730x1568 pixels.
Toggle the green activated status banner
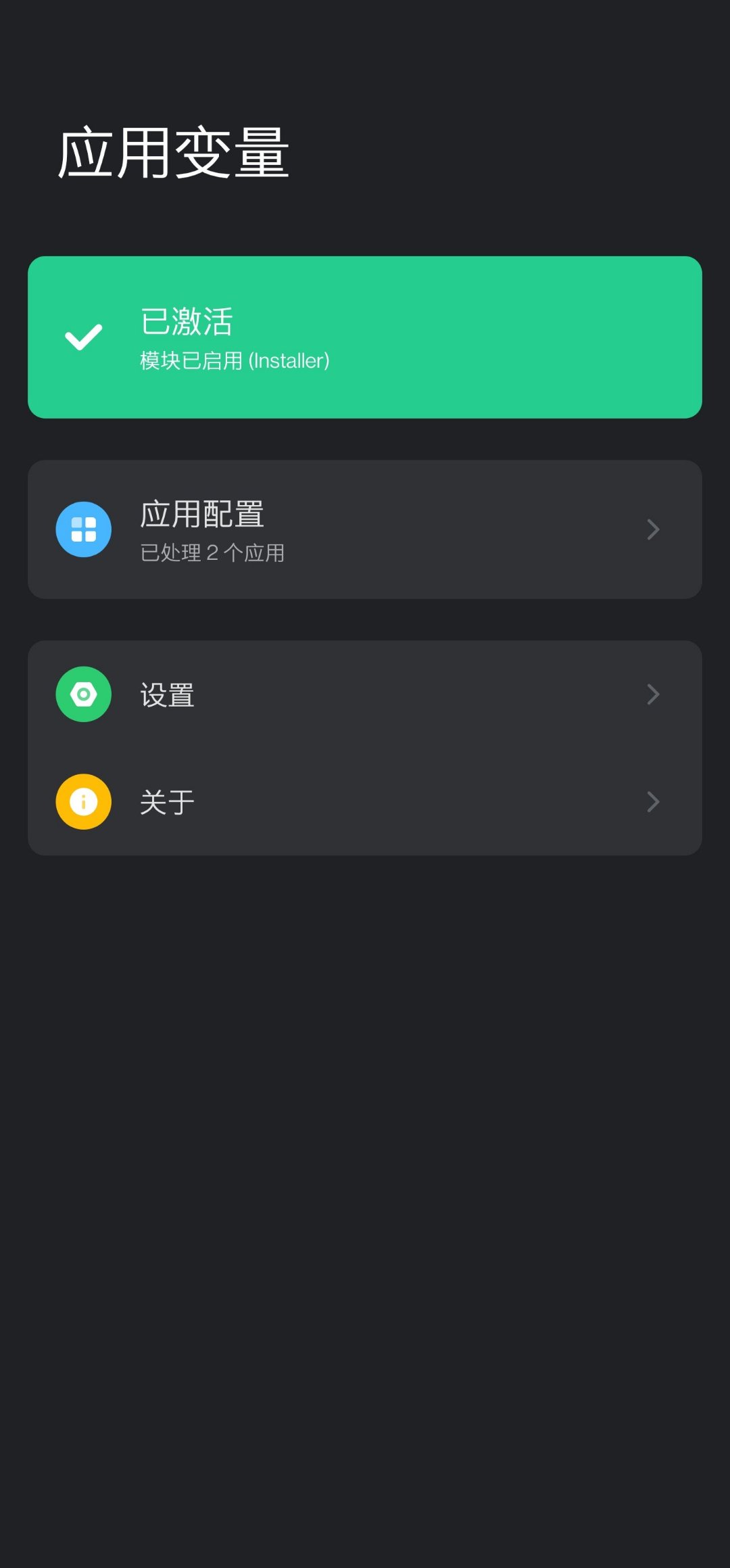coord(365,337)
